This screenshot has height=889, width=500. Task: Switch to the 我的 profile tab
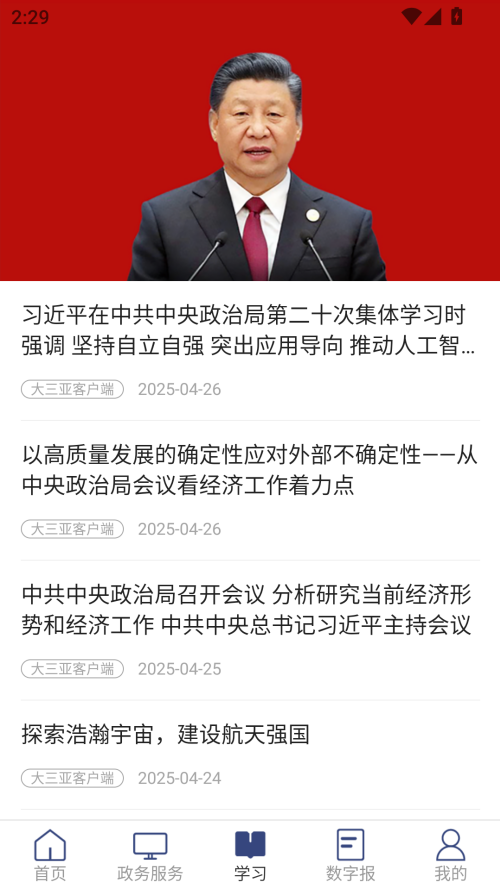coord(451,855)
